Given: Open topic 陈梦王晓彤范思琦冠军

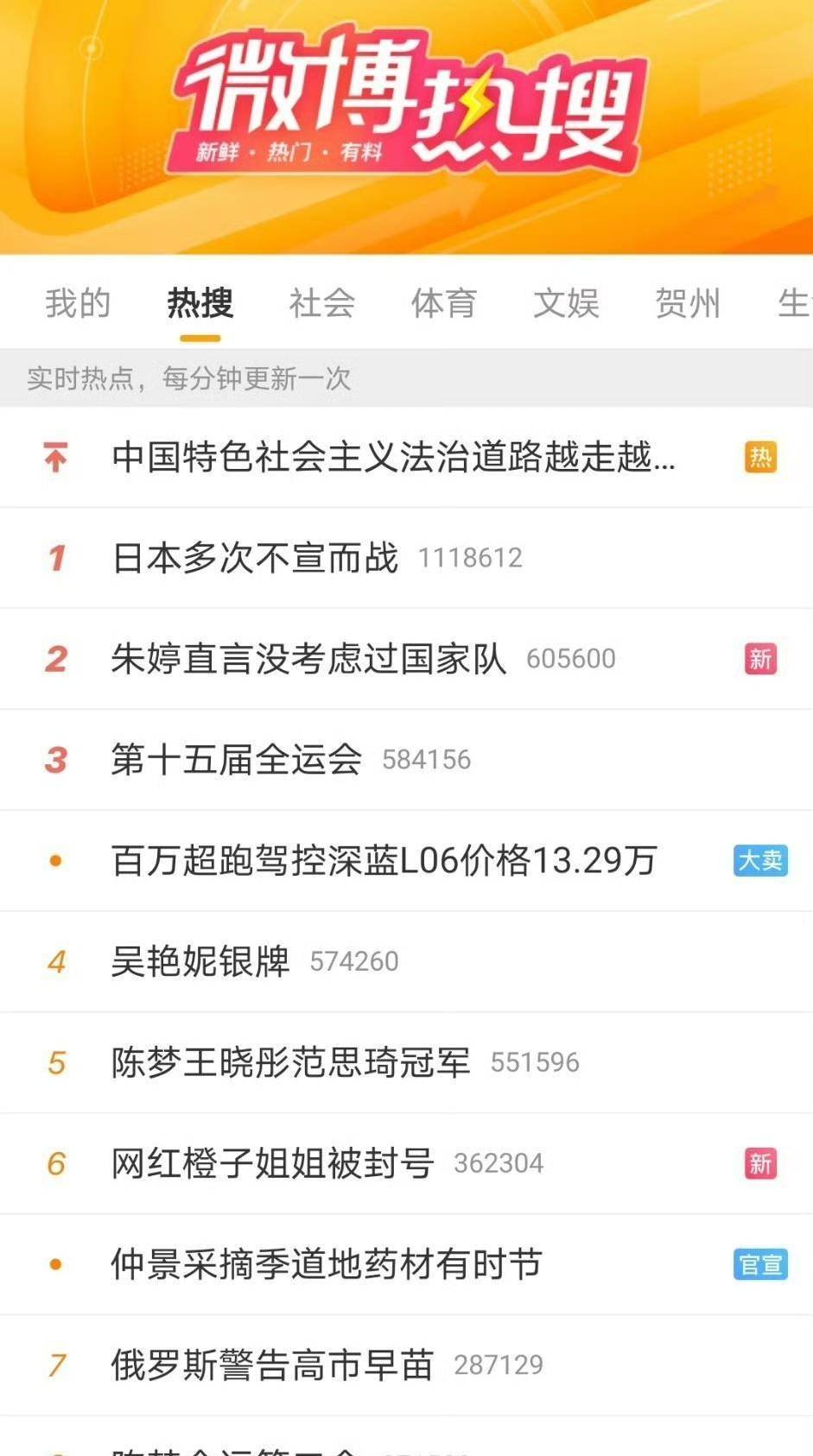Looking at the screenshot, I should pos(289,1062).
